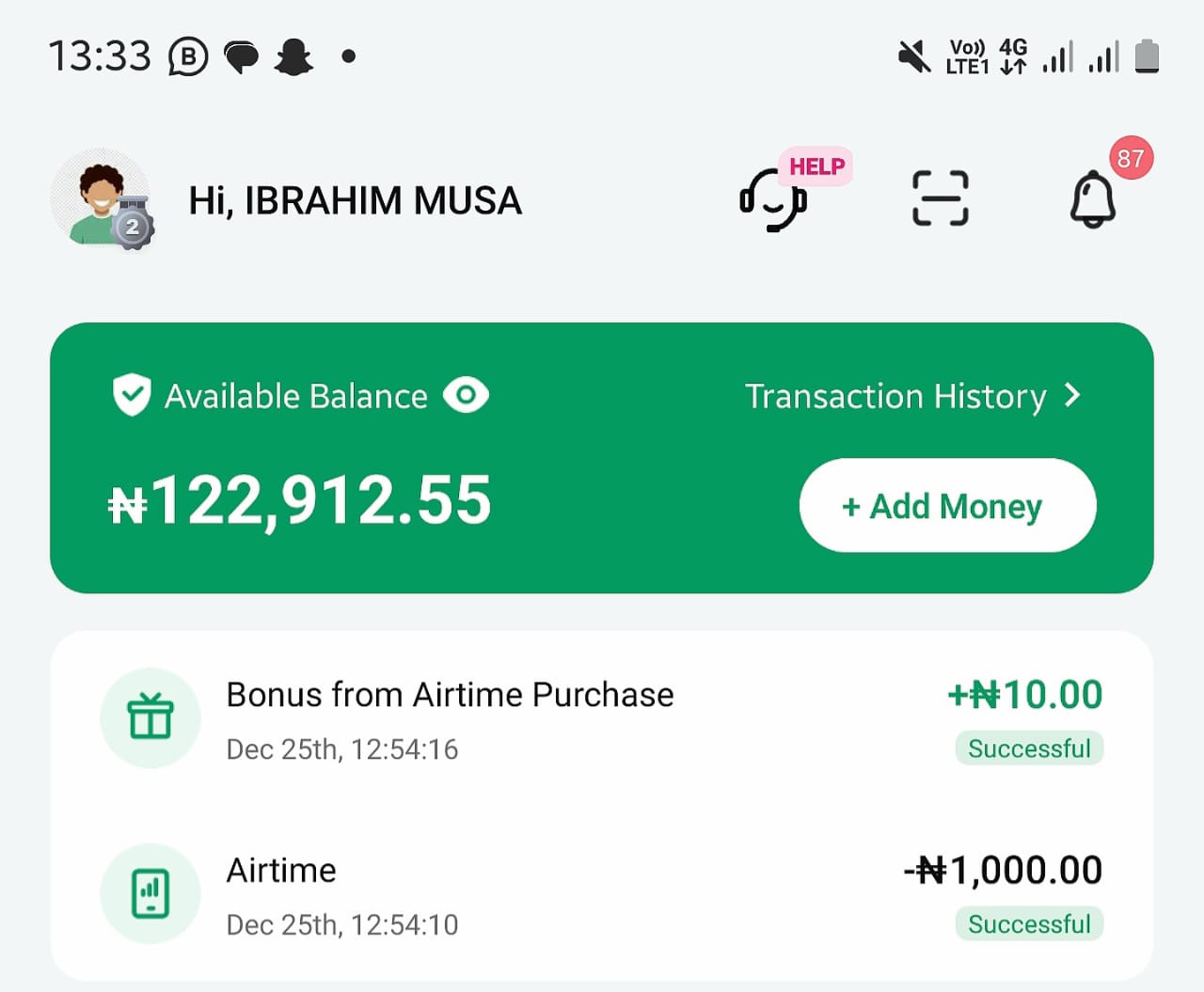Image resolution: width=1204 pixels, height=992 pixels.
Task: Open the QR code scanner
Action: (940, 198)
